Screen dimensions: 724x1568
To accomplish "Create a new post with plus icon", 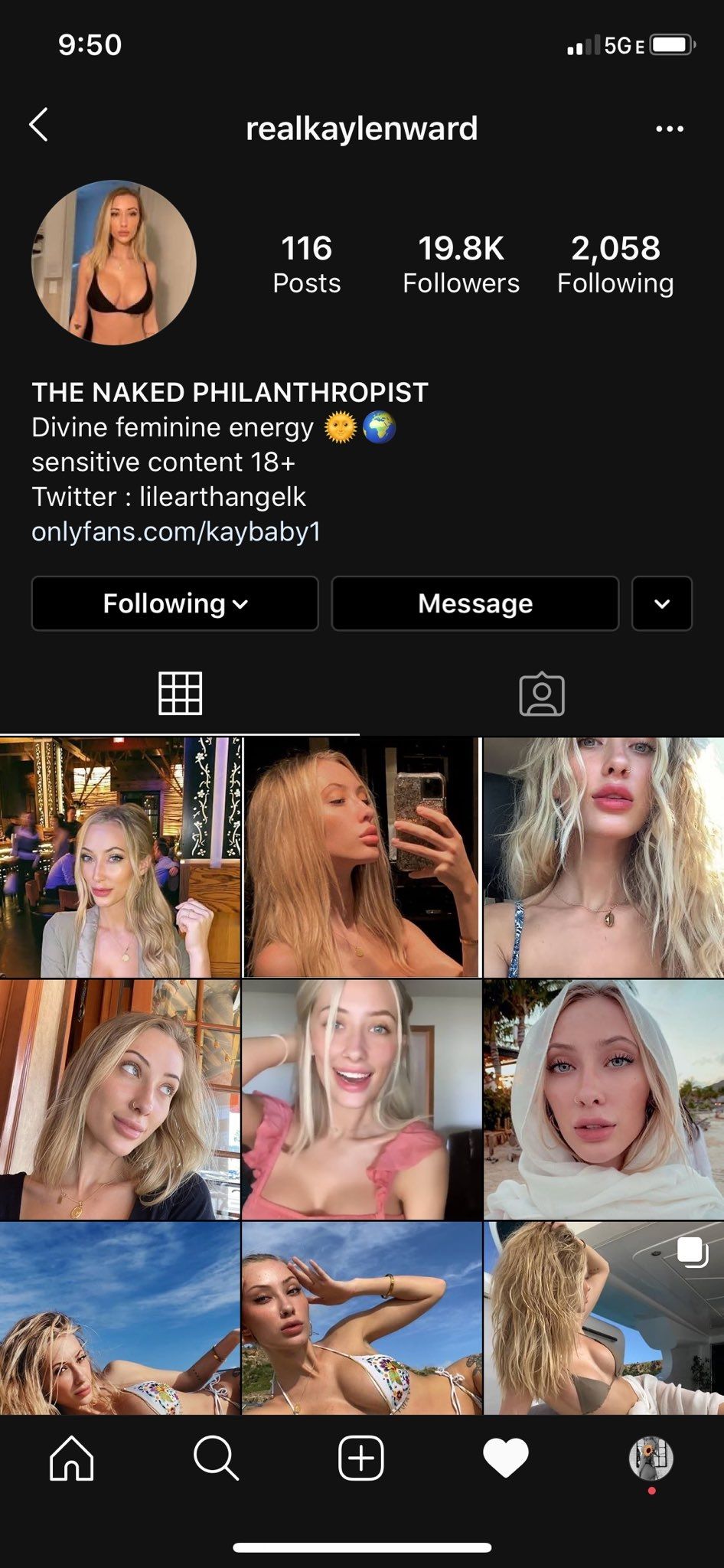I will coord(361,1458).
